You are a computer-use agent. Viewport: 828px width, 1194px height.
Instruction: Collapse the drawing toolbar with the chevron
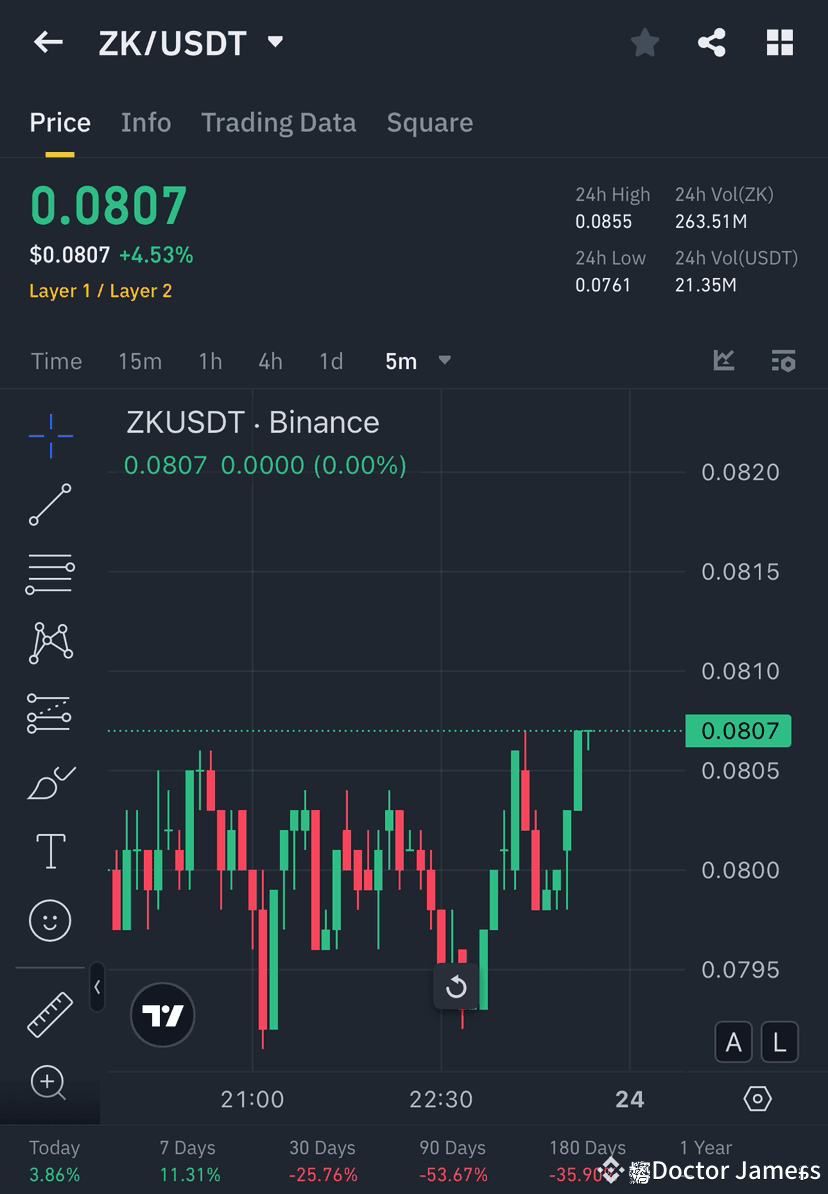click(97, 988)
